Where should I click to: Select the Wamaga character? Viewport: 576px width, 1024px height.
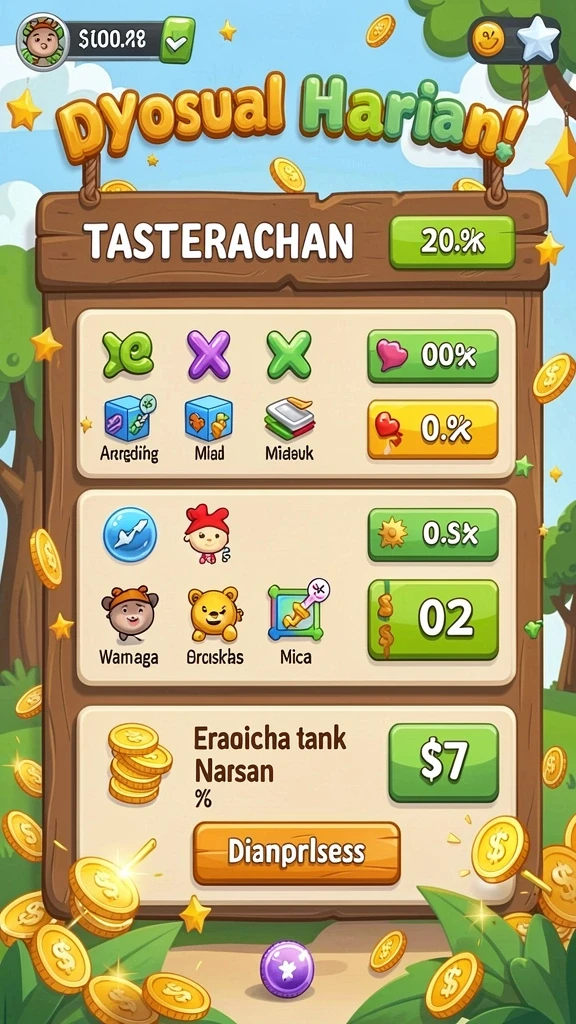coord(129,625)
